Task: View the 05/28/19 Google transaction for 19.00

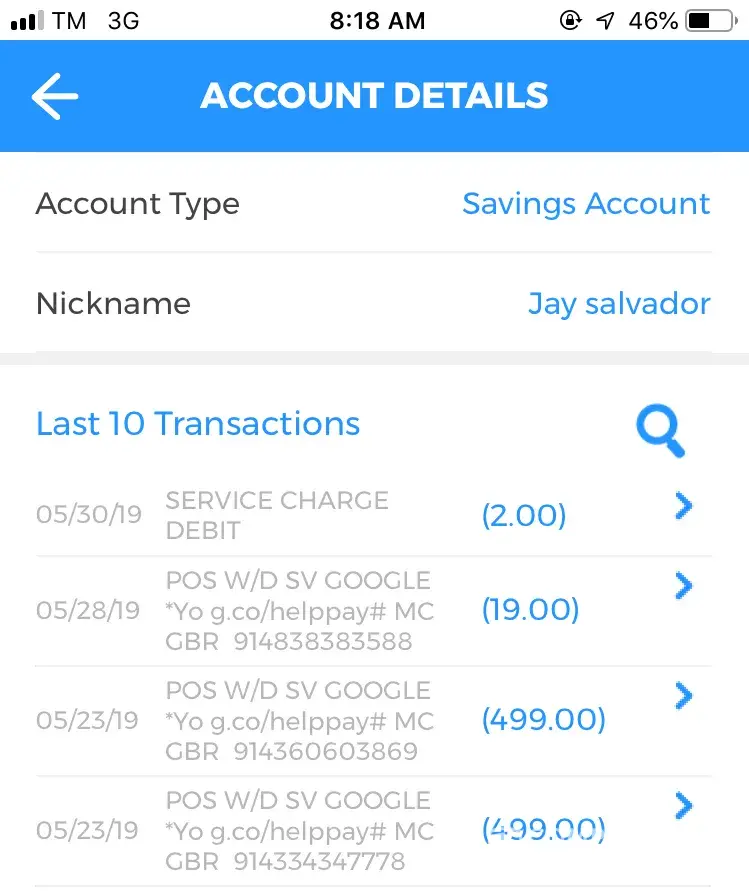Action: [683, 586]
